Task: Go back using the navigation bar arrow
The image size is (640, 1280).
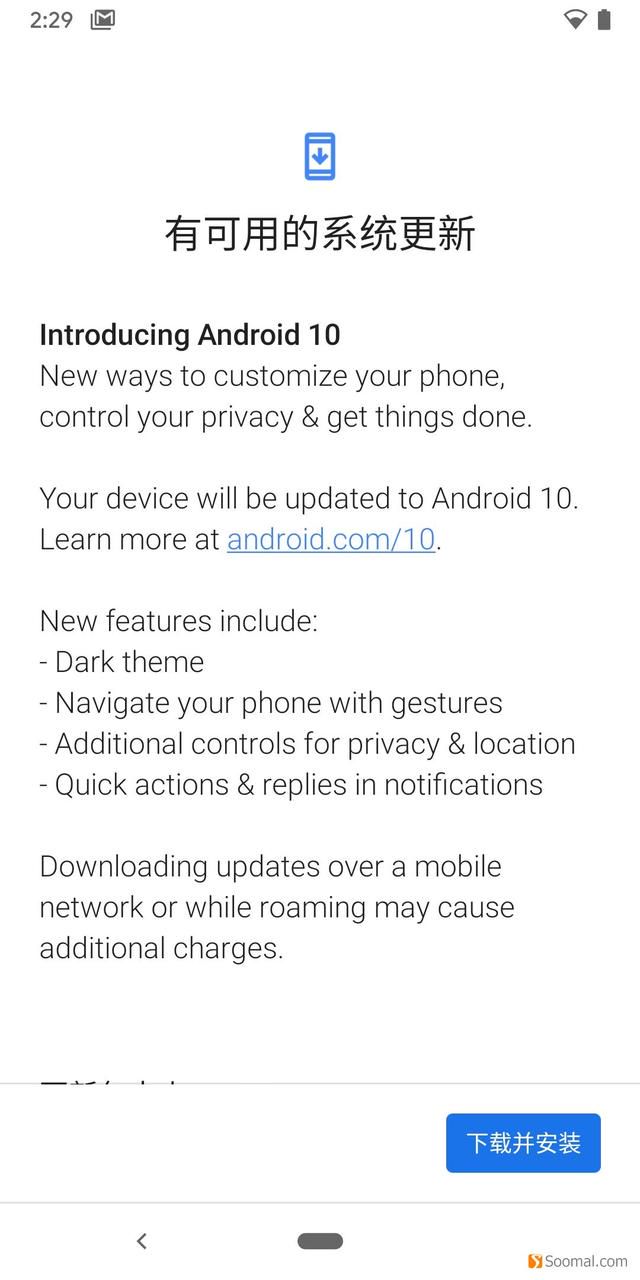Action: click(142, 1241)
